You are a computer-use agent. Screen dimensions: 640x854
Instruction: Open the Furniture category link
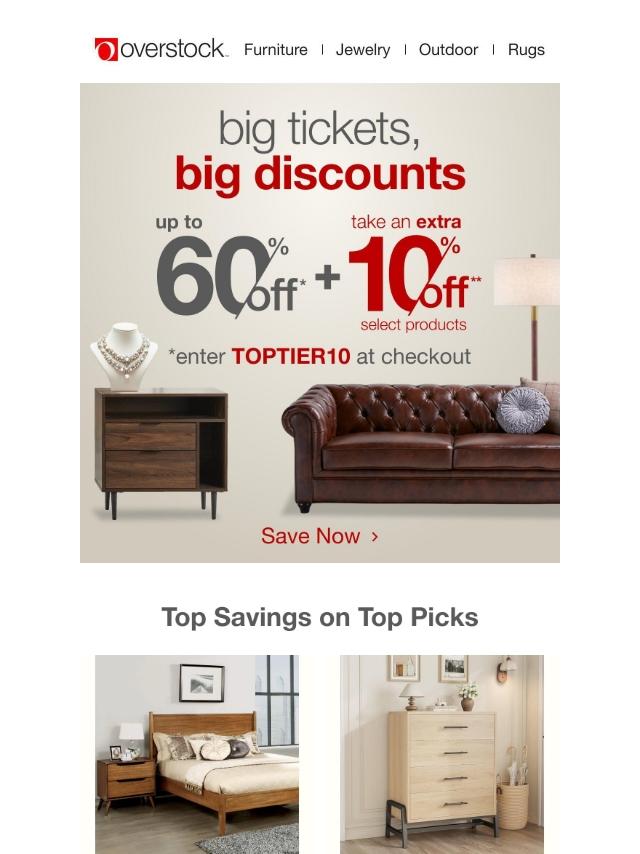(275, 50)
